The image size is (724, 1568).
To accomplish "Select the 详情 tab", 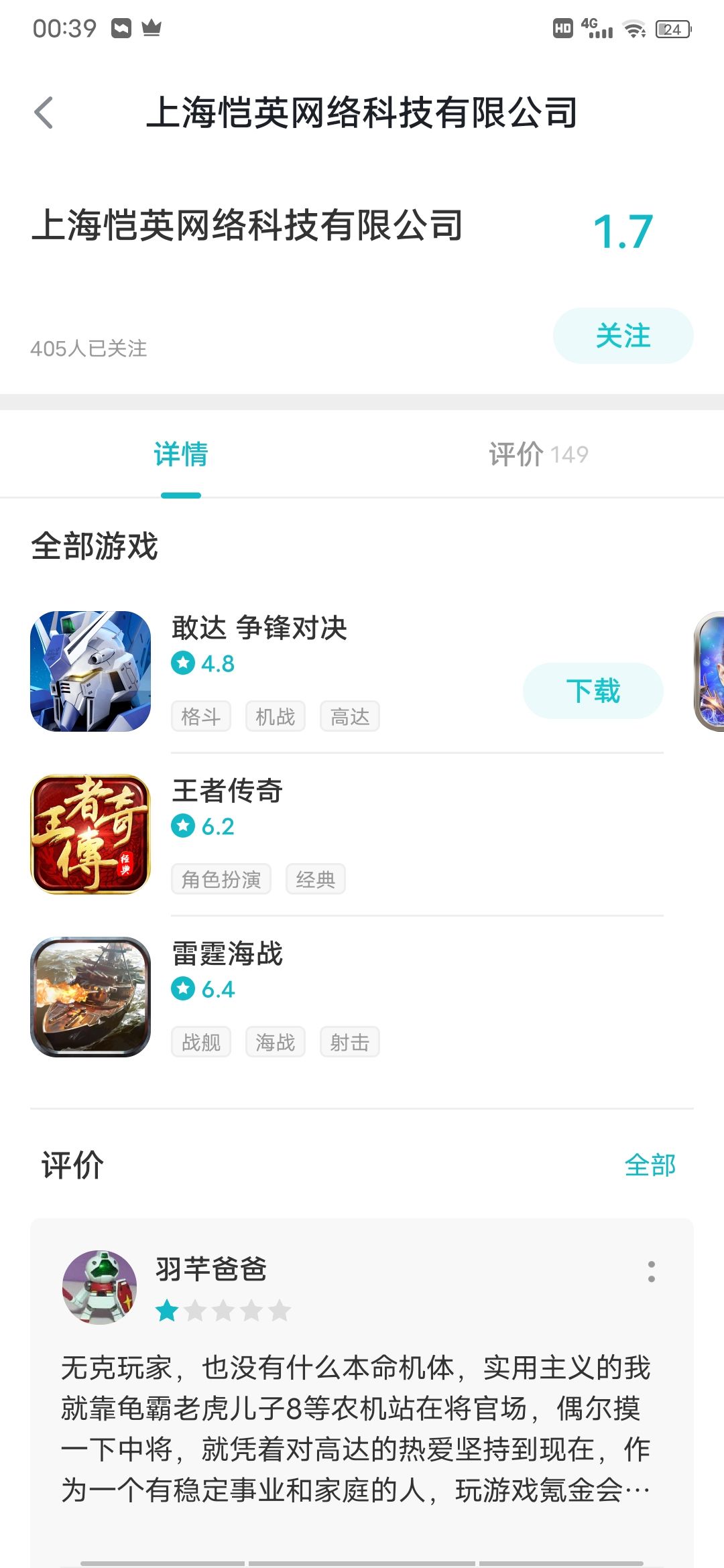I will tap(181, 454).
